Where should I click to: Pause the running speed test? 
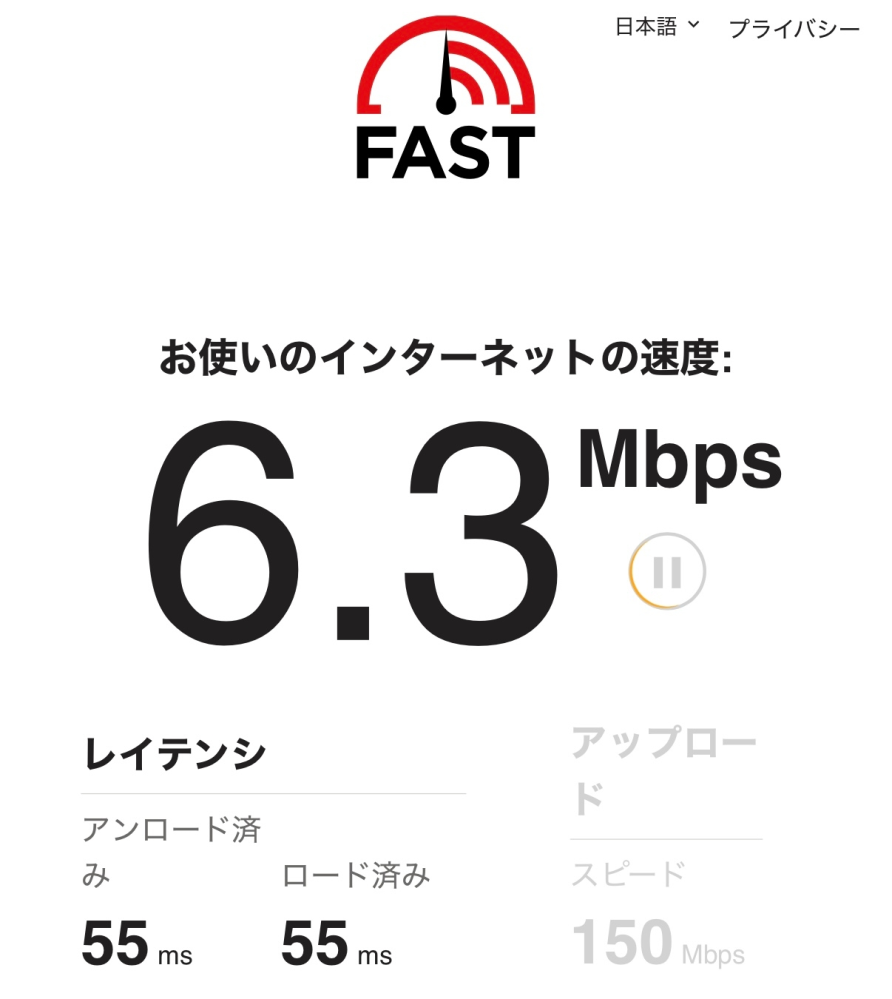pos(667,573)
